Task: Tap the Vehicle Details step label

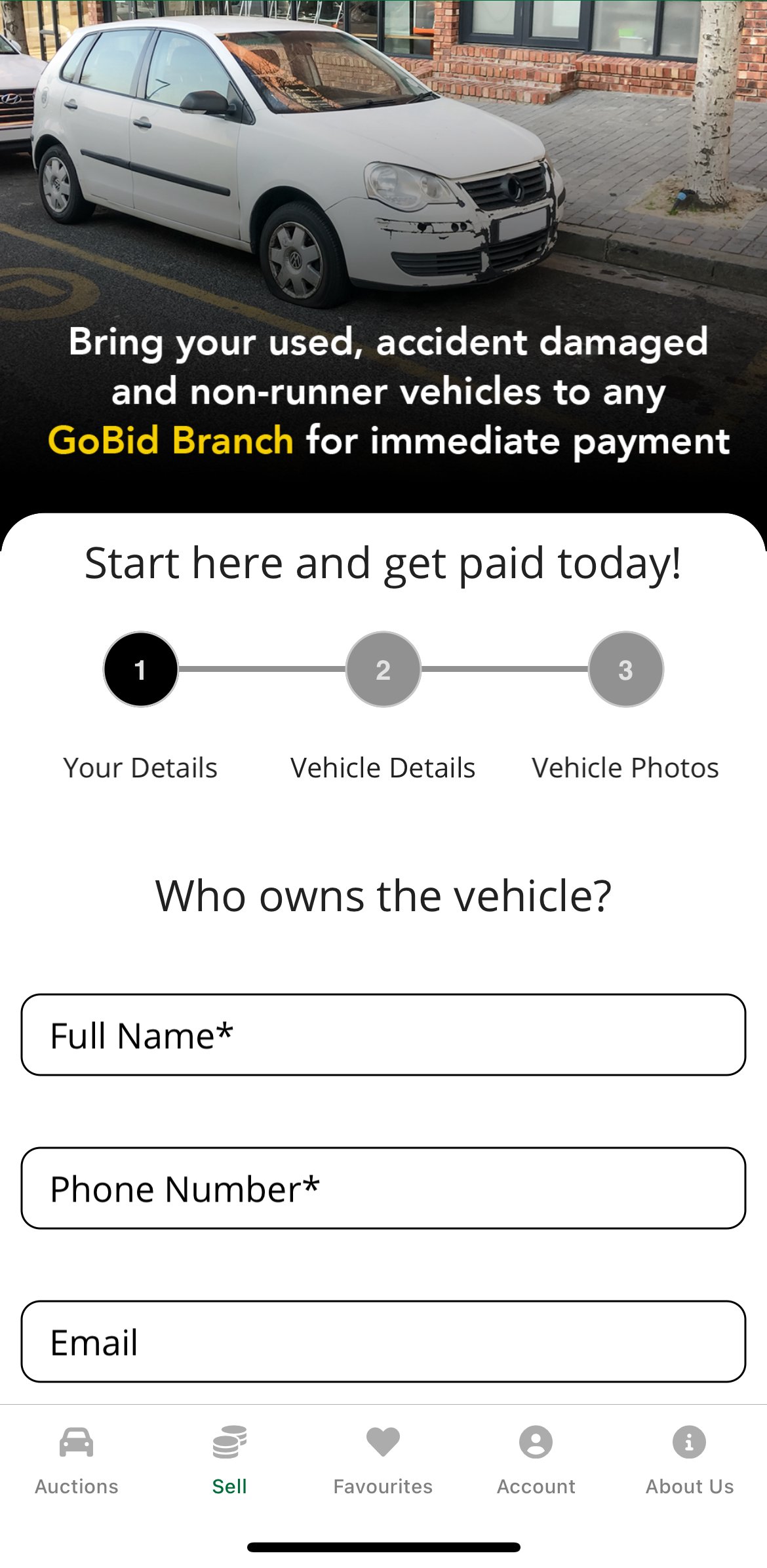Action: tap(382, 767)
